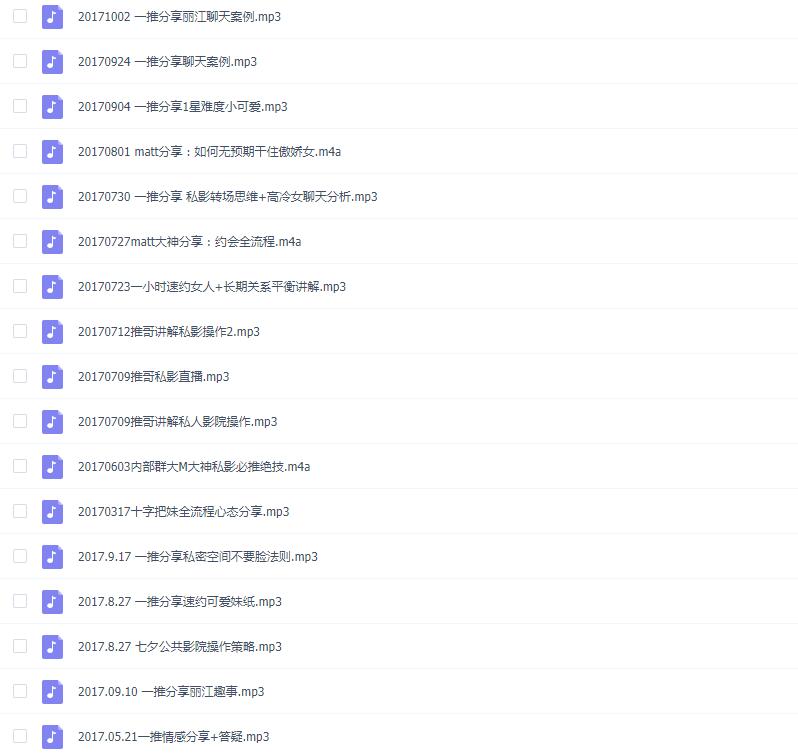Open 2017.8.27 七夕公共影院操作策略.mp3
The image size is (798, 754).
point(179,647)
